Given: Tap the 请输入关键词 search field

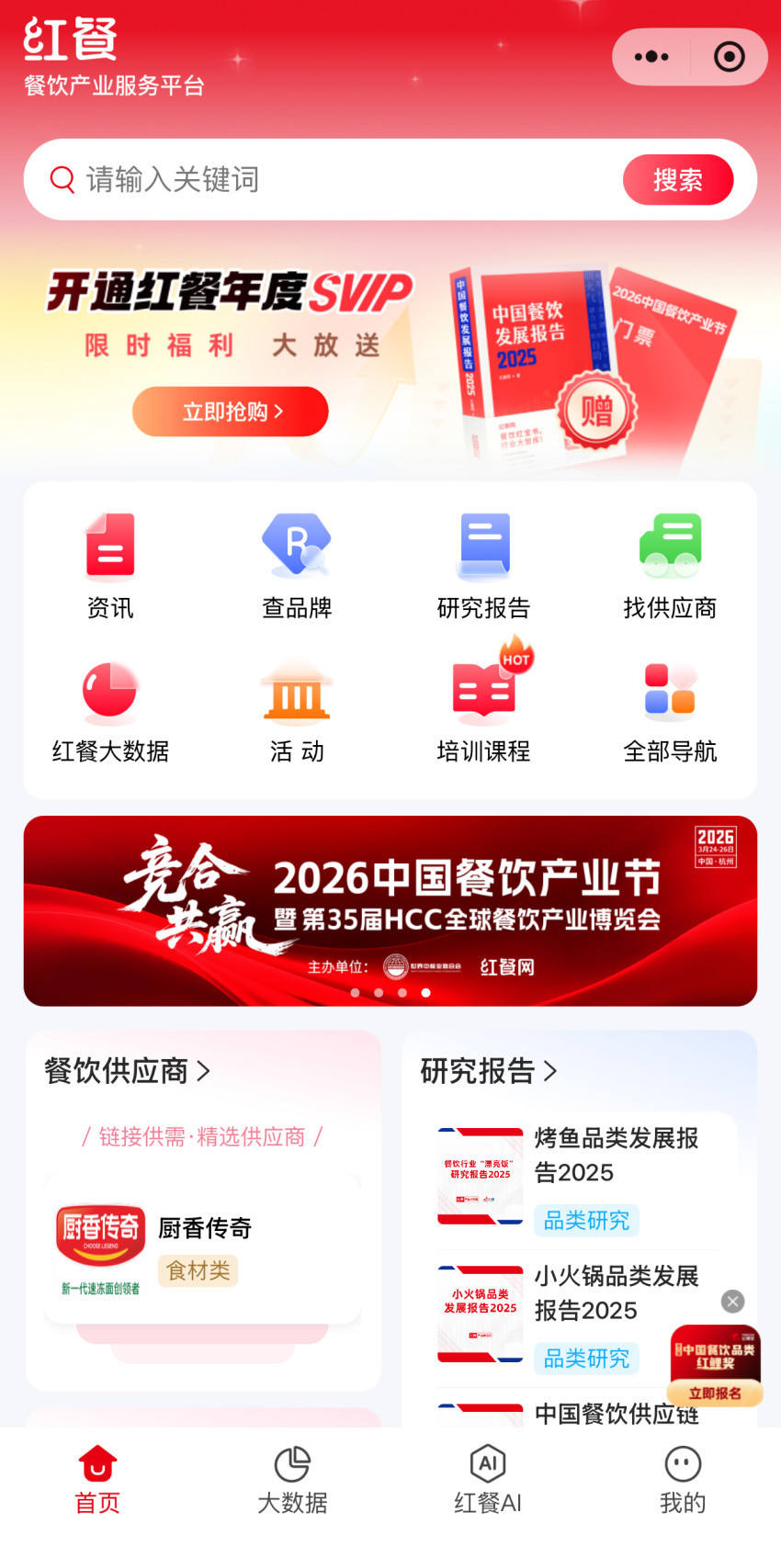Looking at the screenshot, I should click(331, 180).
